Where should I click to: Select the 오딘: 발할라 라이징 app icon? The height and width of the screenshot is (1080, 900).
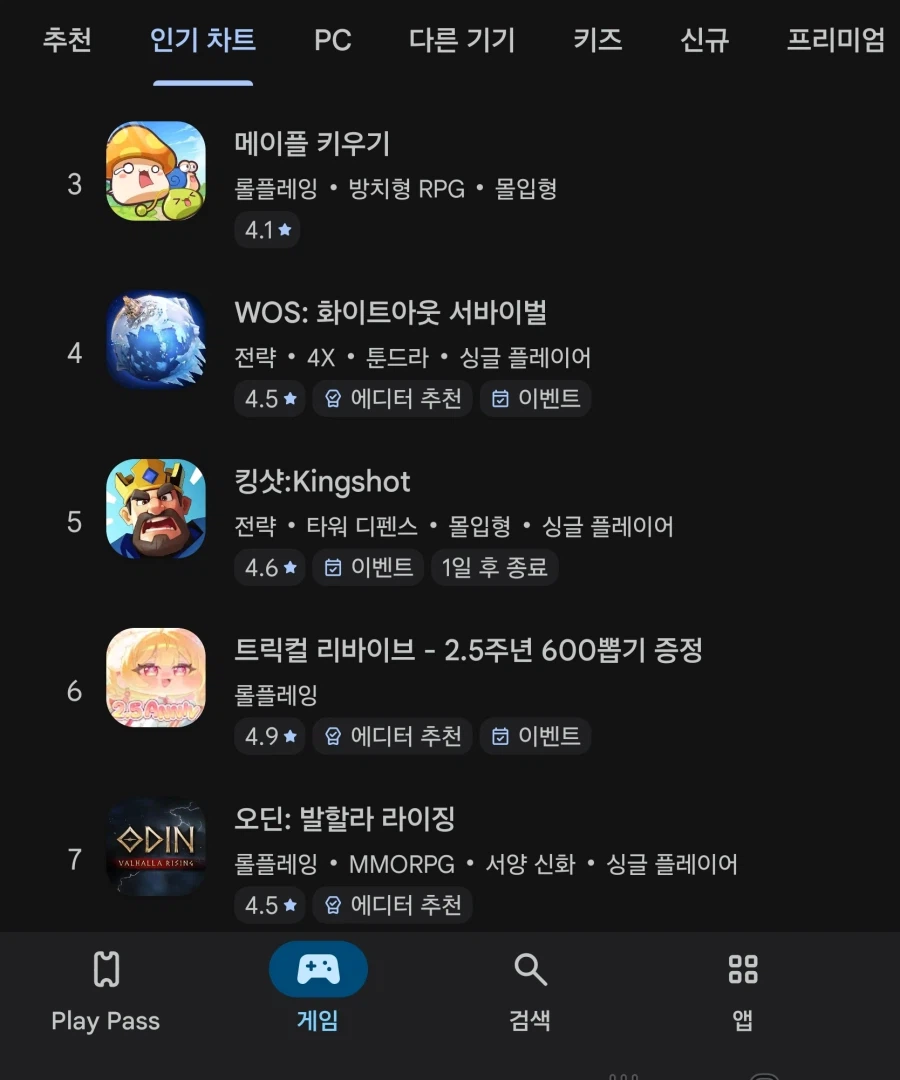[155, 848]
